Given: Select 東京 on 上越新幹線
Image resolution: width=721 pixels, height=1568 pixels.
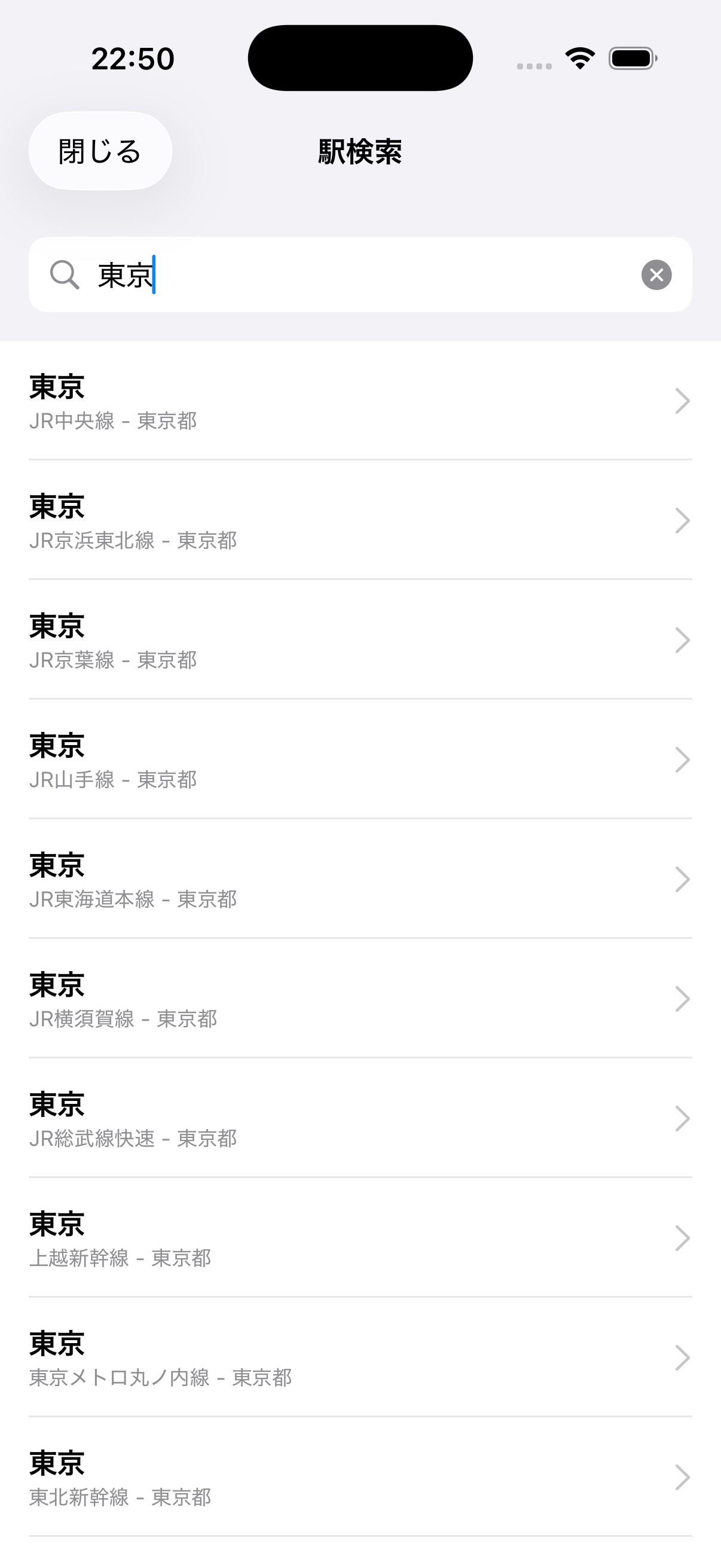Looking at the screenshot, I should point(360,1238).
